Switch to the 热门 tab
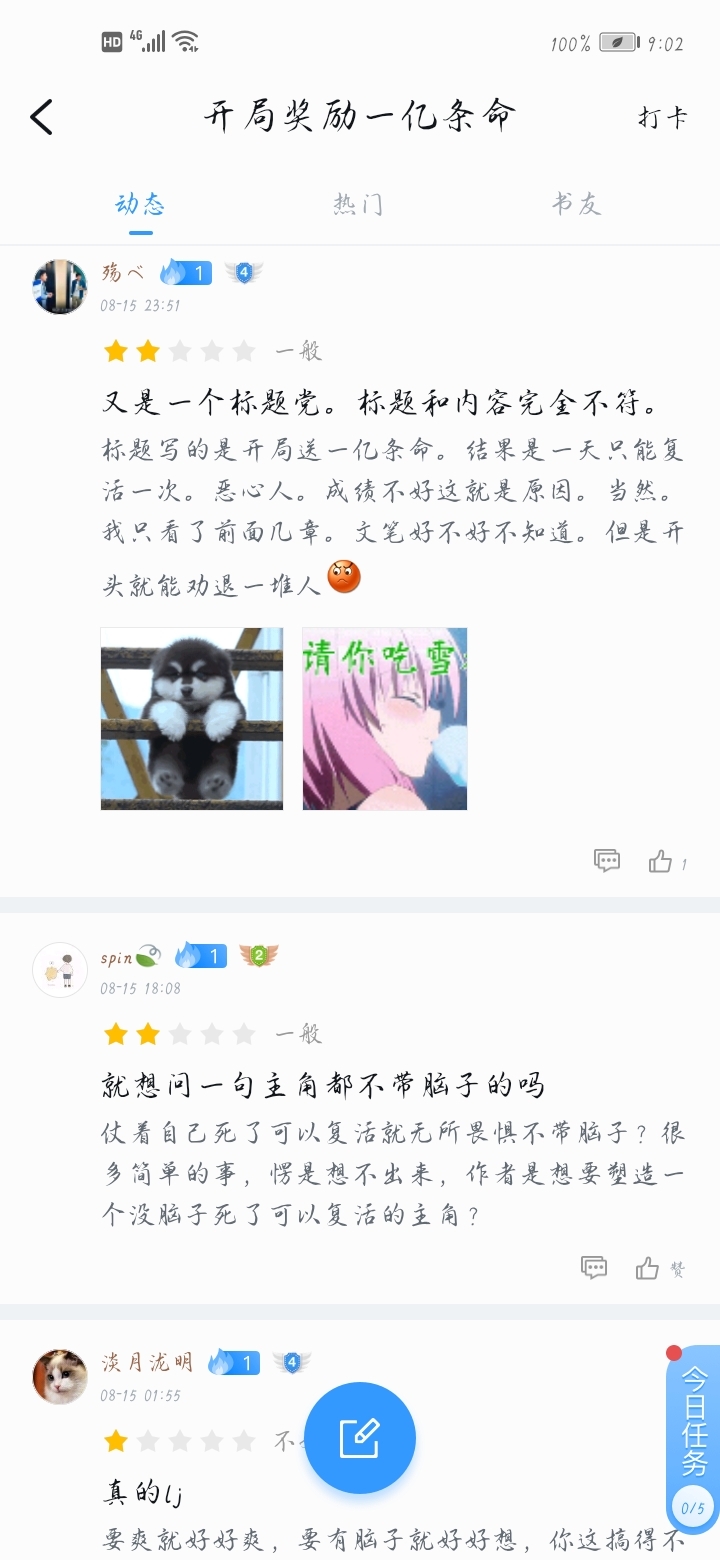The image size is (720, 1560). tap(358, 204)
